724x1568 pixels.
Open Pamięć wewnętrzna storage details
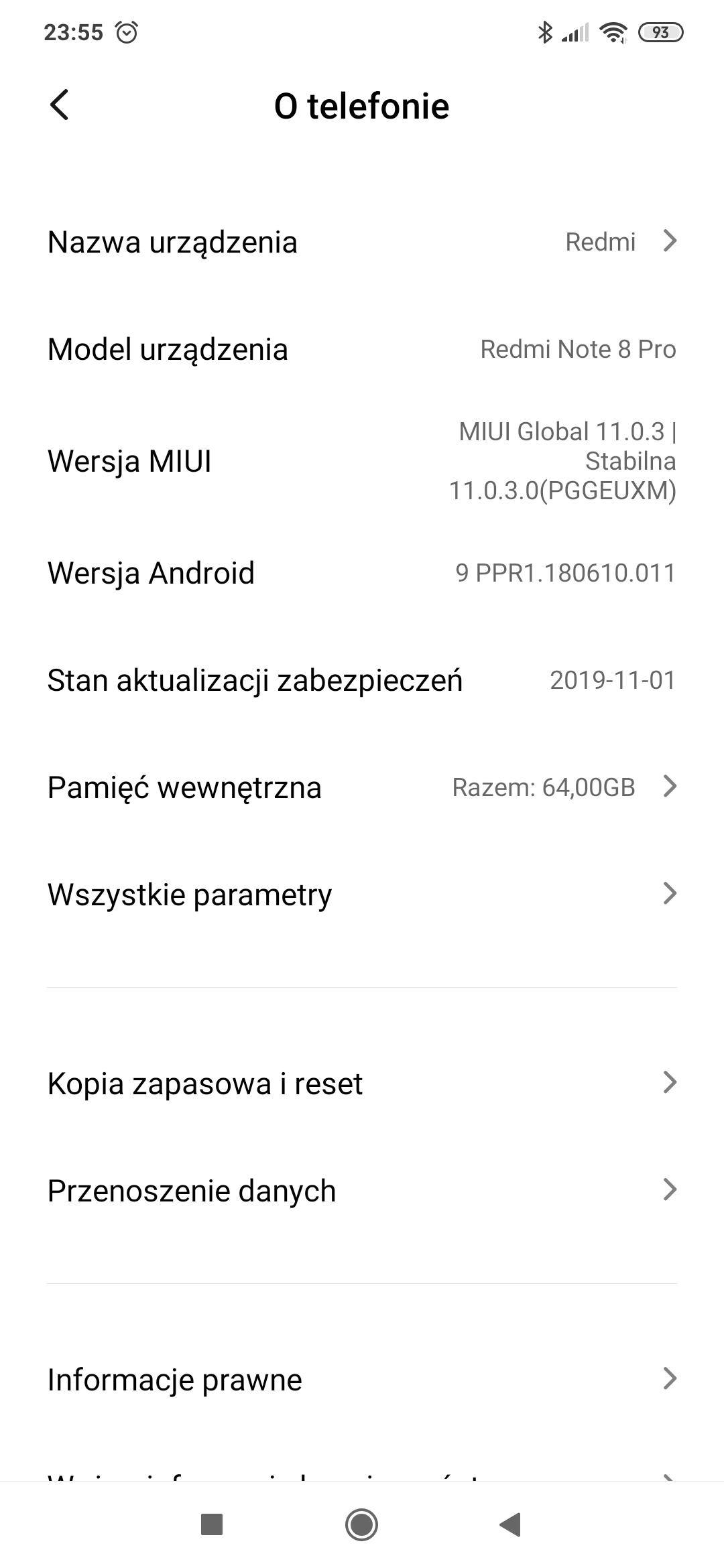pyautogui.click(x=362, y=787)
